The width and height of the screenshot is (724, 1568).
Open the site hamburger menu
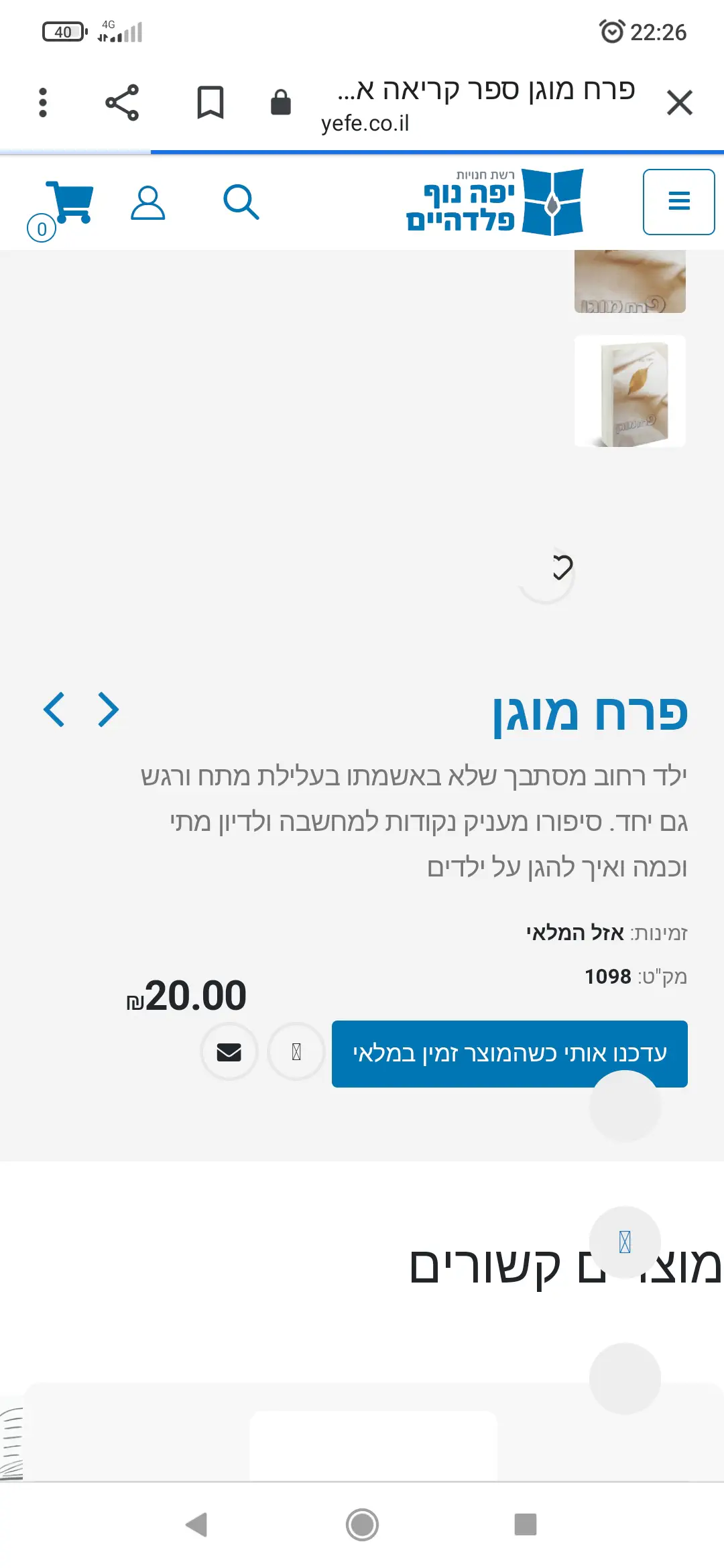click(x=678, y=201)
